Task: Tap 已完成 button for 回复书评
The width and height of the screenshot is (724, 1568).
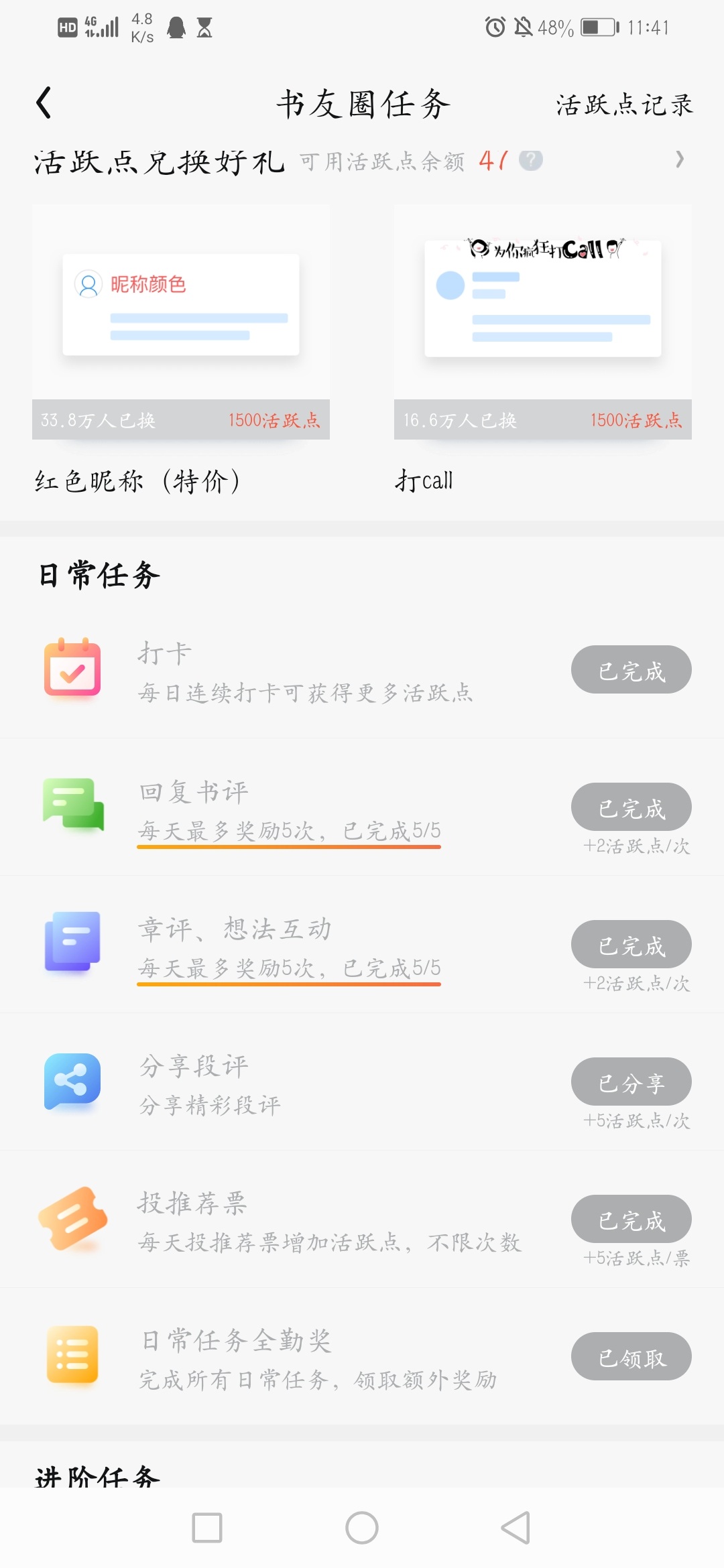Action: point(631,807)
